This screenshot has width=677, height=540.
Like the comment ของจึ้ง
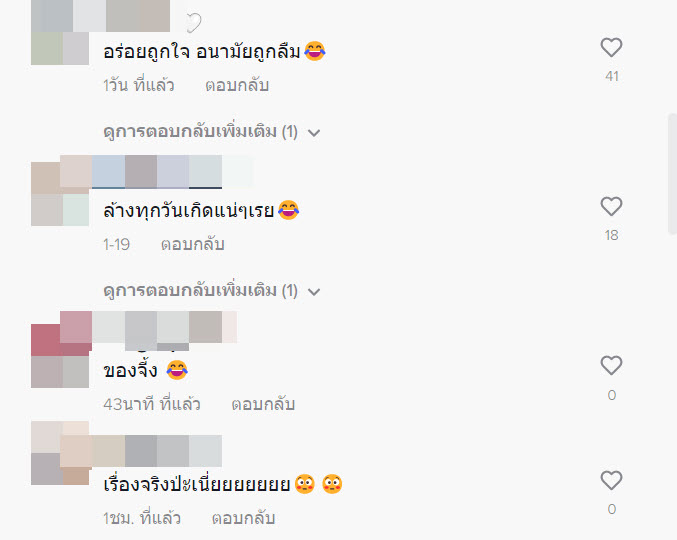(611, 366)
